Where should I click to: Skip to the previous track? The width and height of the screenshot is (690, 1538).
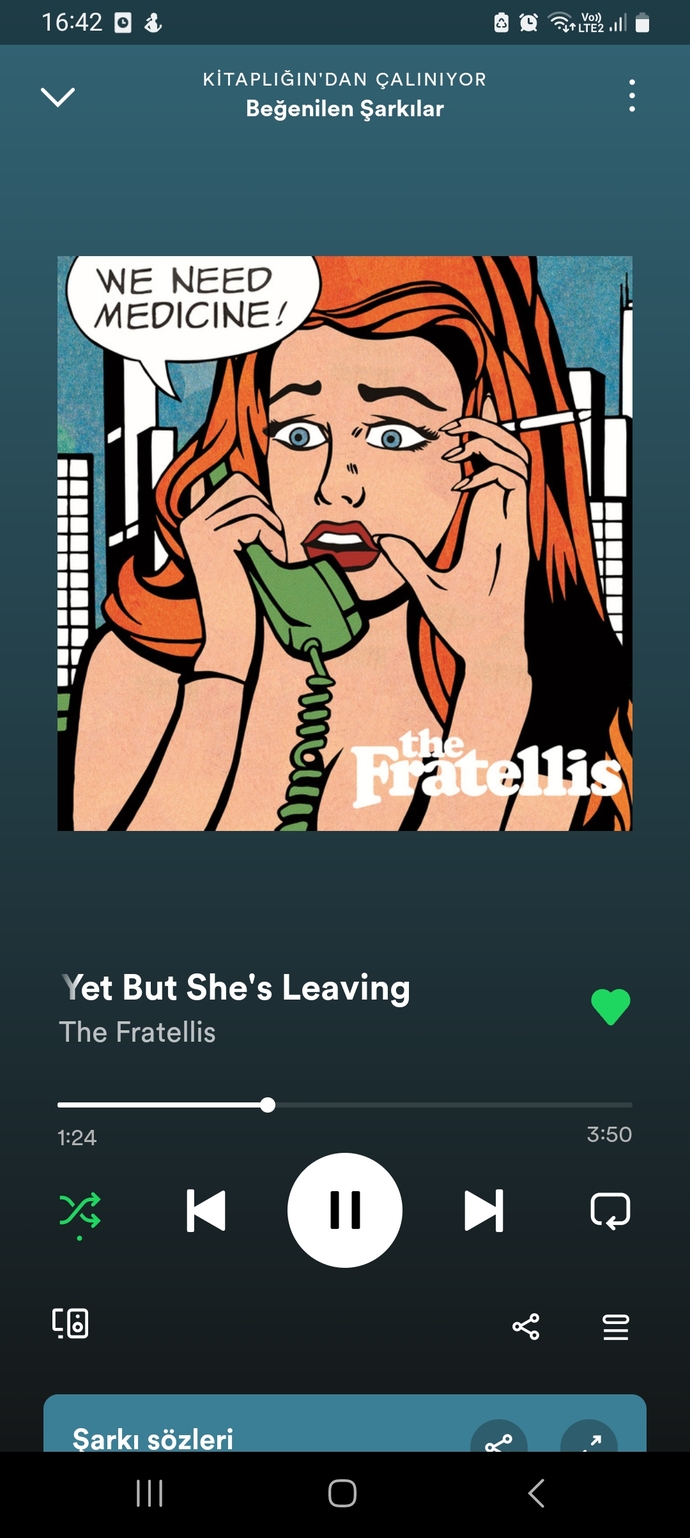[206, 1211]
